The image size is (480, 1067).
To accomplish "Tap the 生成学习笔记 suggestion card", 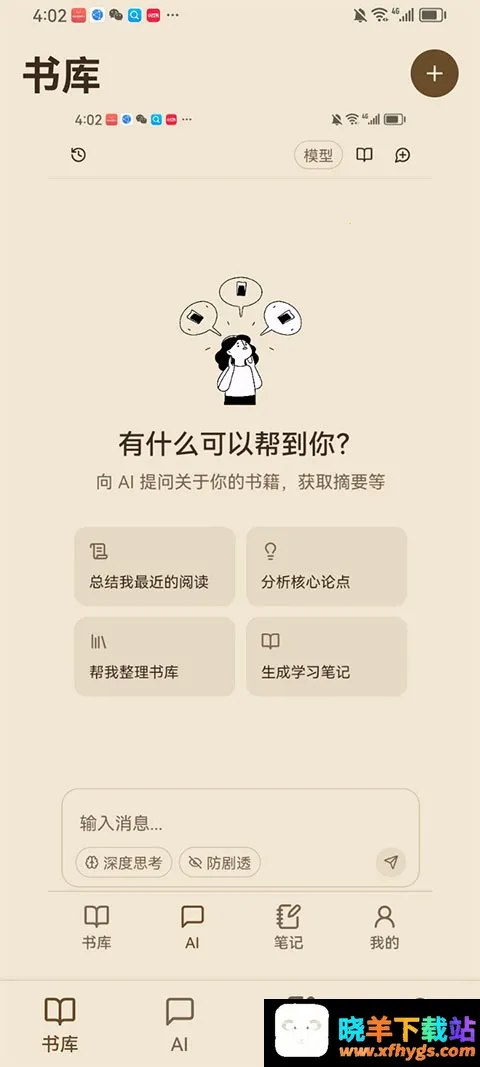I will (x=326, y=657).
